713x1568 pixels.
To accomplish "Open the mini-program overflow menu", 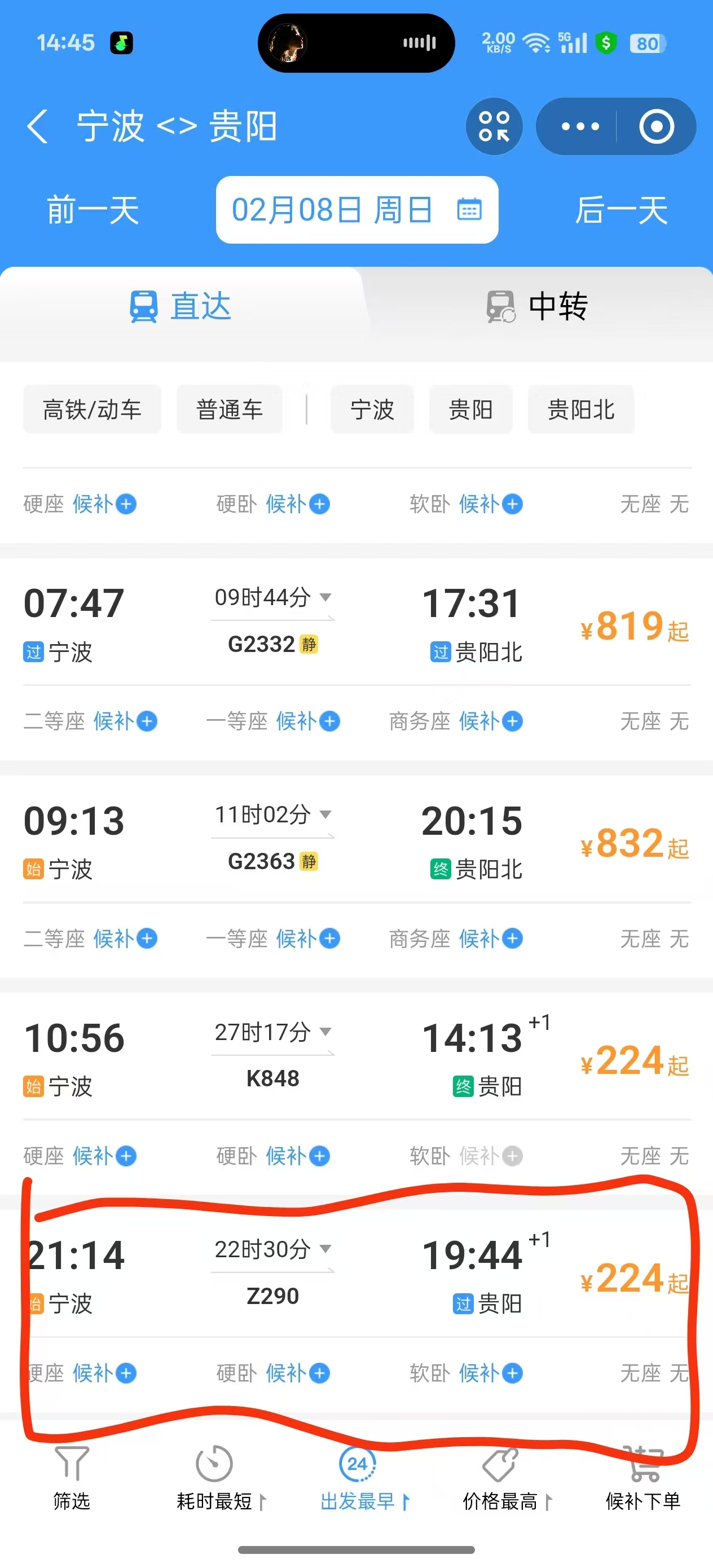I will click(580, 126).
